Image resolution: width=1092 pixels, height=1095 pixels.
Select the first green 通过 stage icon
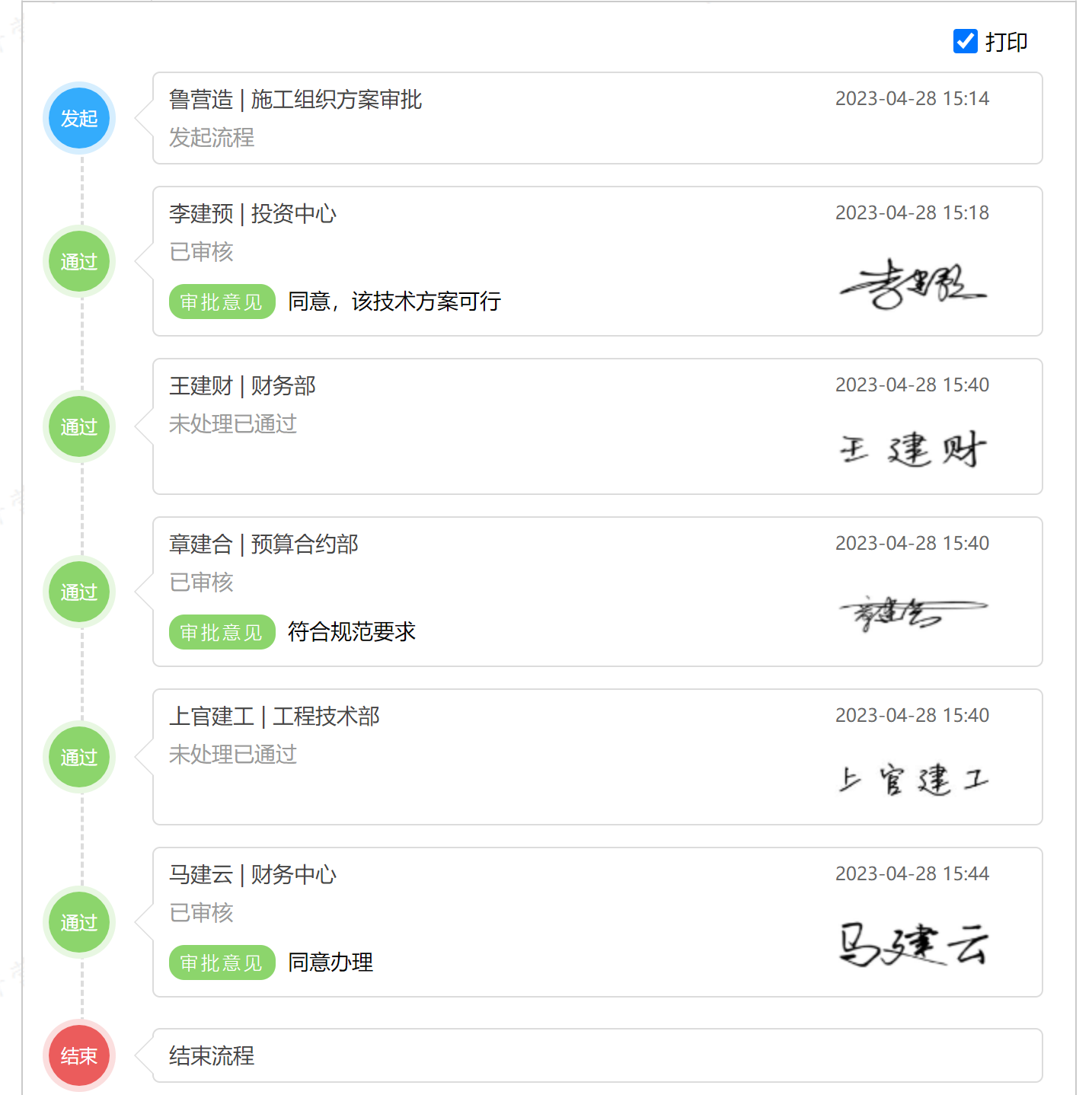coord(78,261)
